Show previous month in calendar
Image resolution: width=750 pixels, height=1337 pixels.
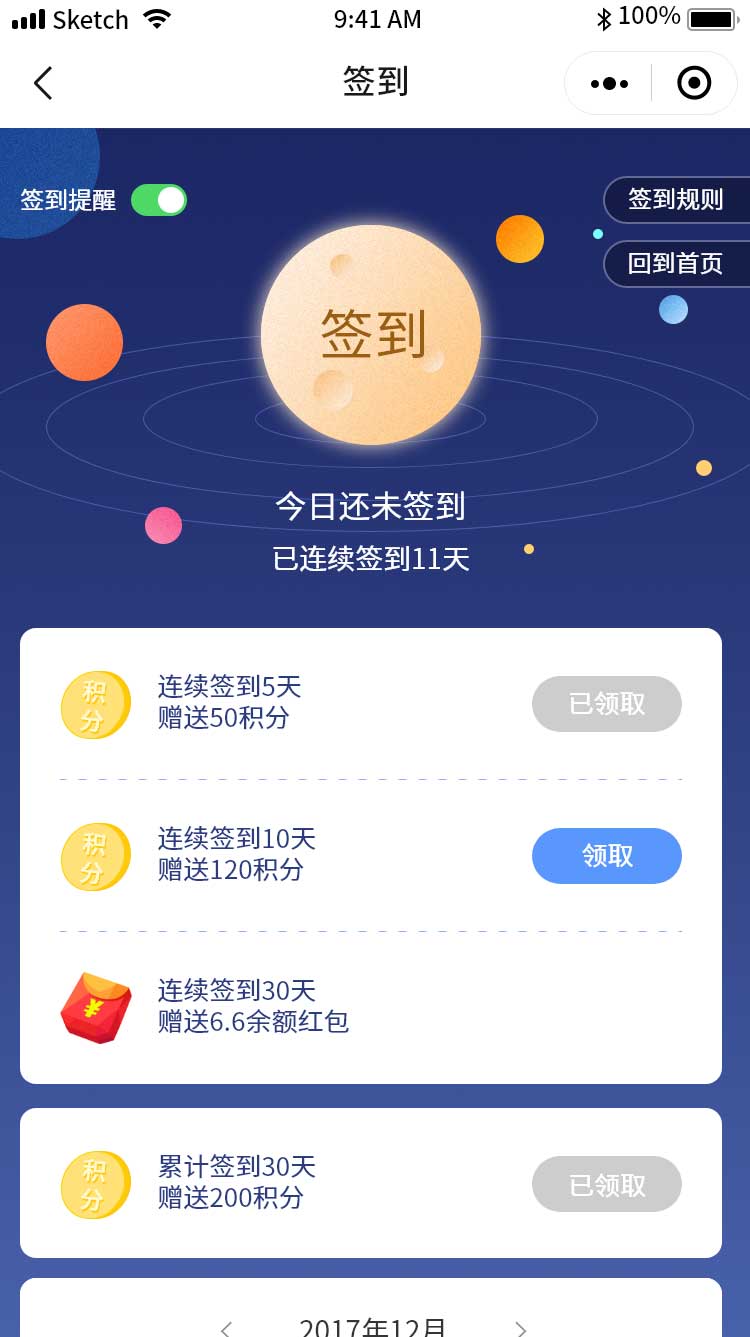click(x=226, y=1329)
